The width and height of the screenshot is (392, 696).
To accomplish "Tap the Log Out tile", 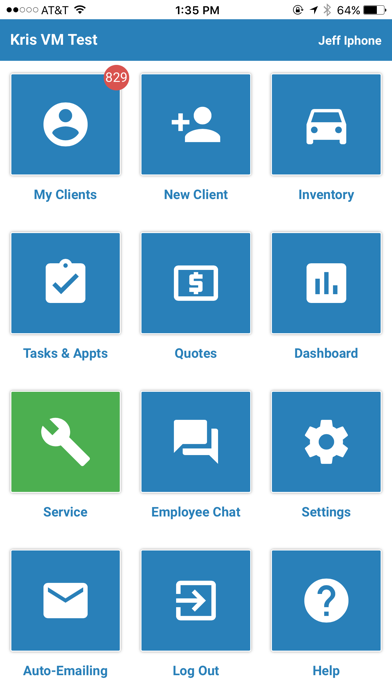I will click(x=196, y=601).
